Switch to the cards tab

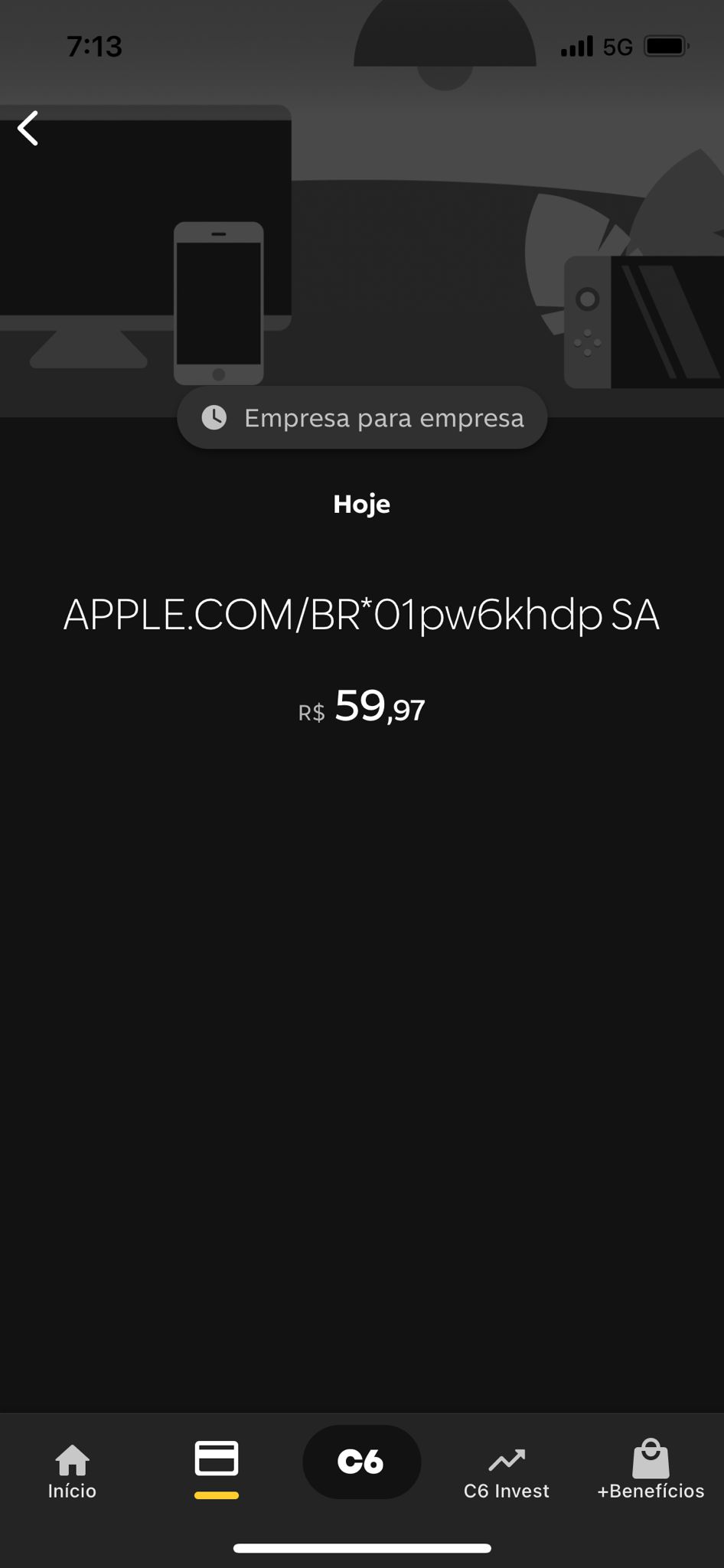click(x=217, y=1468)
